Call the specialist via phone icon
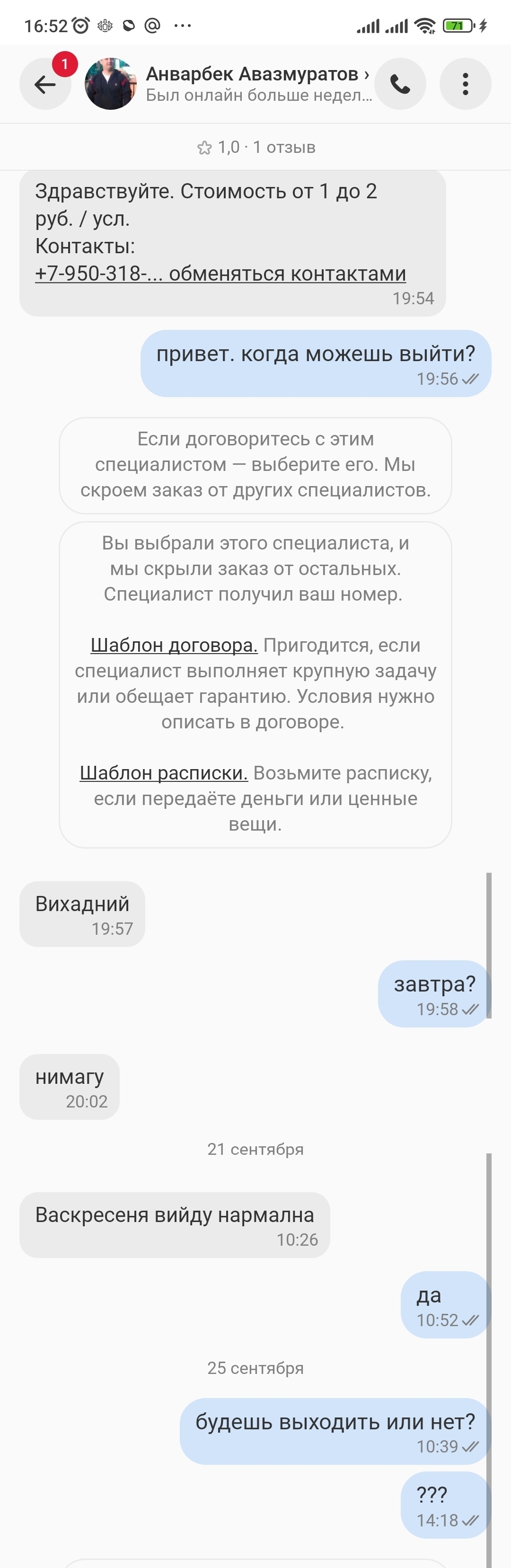The image size is (511, 1568). [400, 84]
